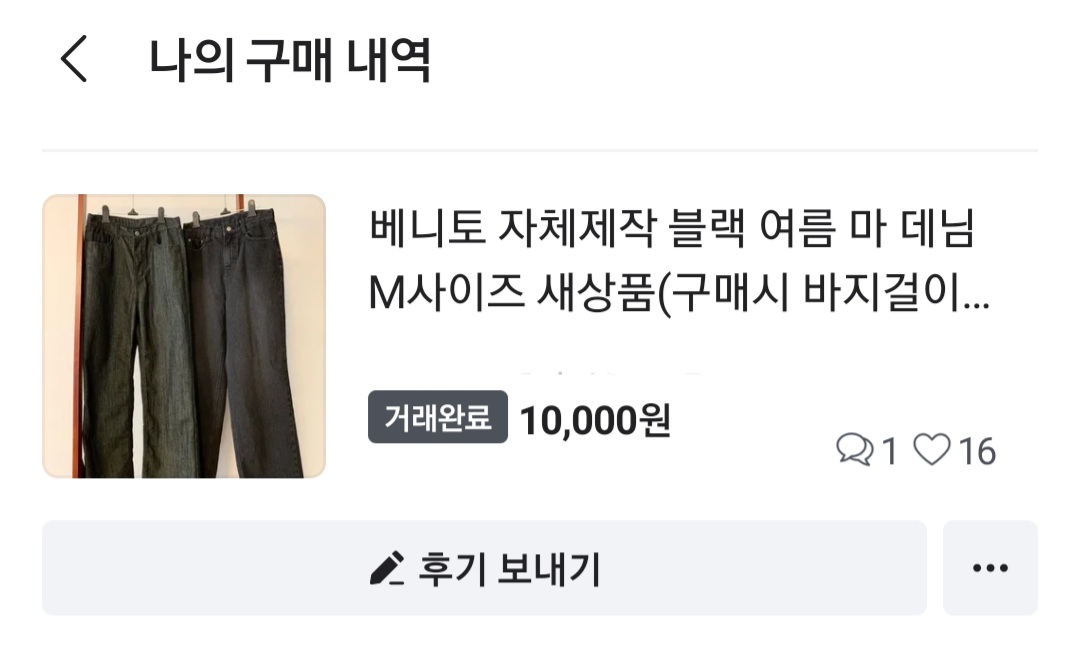The width and height of the screenshot is (1080, 647).
Task: Go back from 나의 구매 내역
Action: [74, 59]
